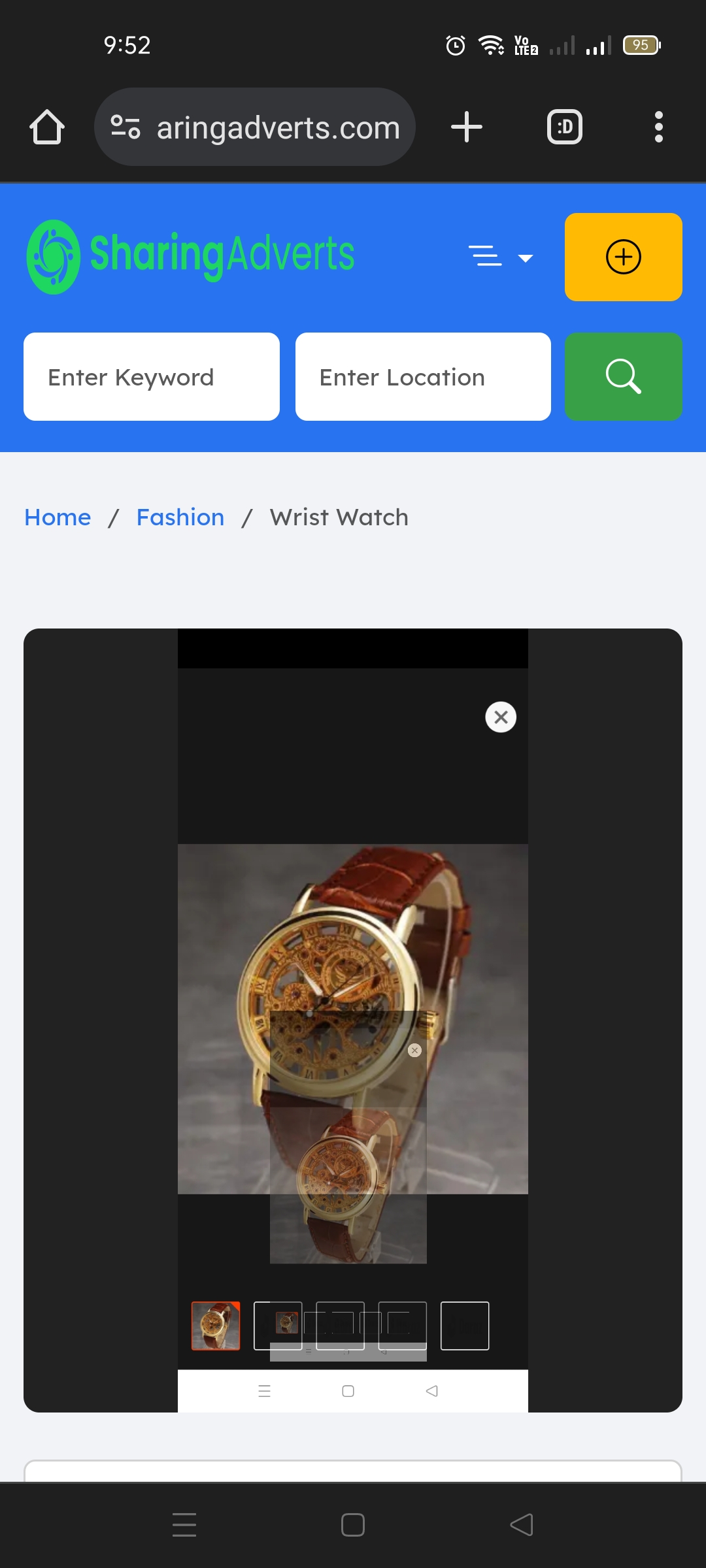Open the tab switcher
706x1568 pixels.
pyautogui.click(x=564, y=127)
